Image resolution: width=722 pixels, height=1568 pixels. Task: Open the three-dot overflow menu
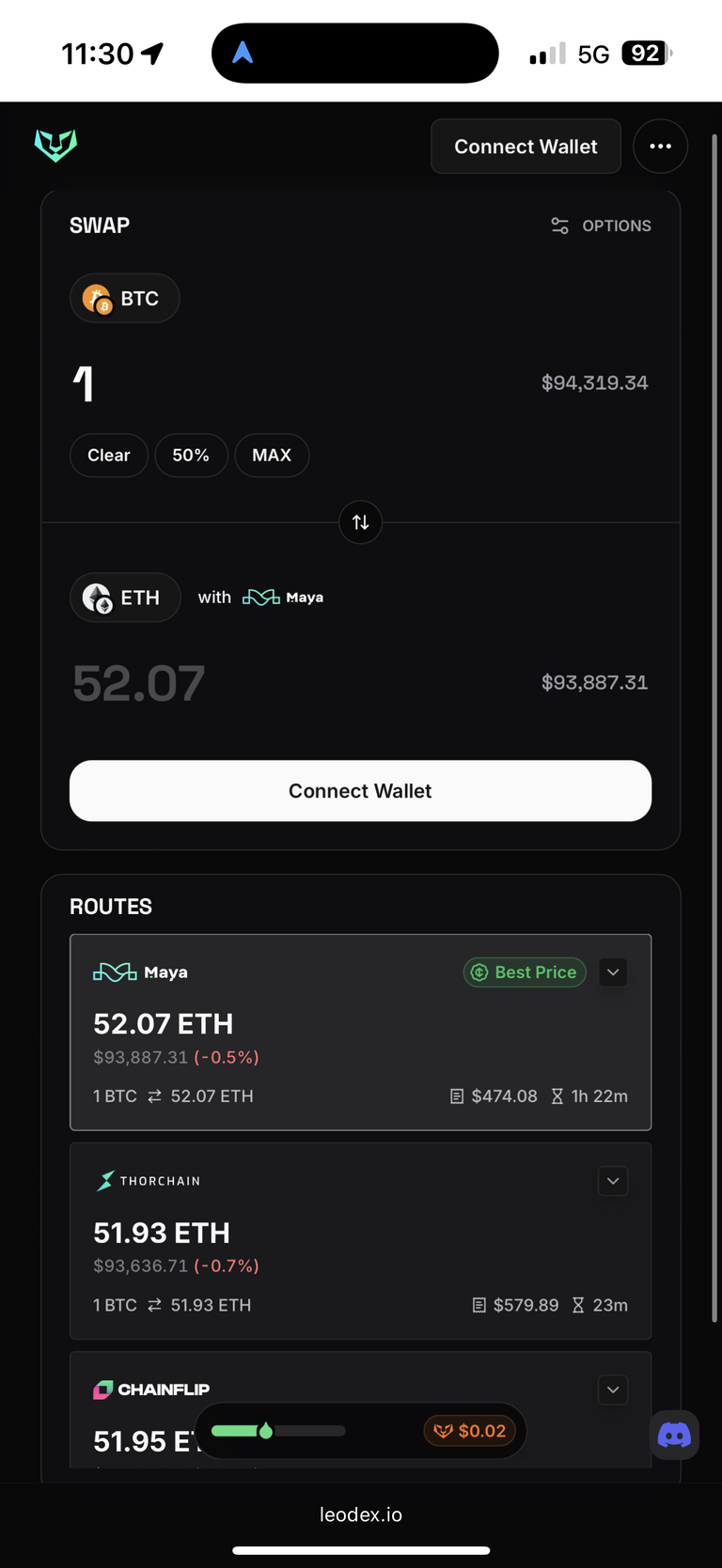click(x=660, y=147)
